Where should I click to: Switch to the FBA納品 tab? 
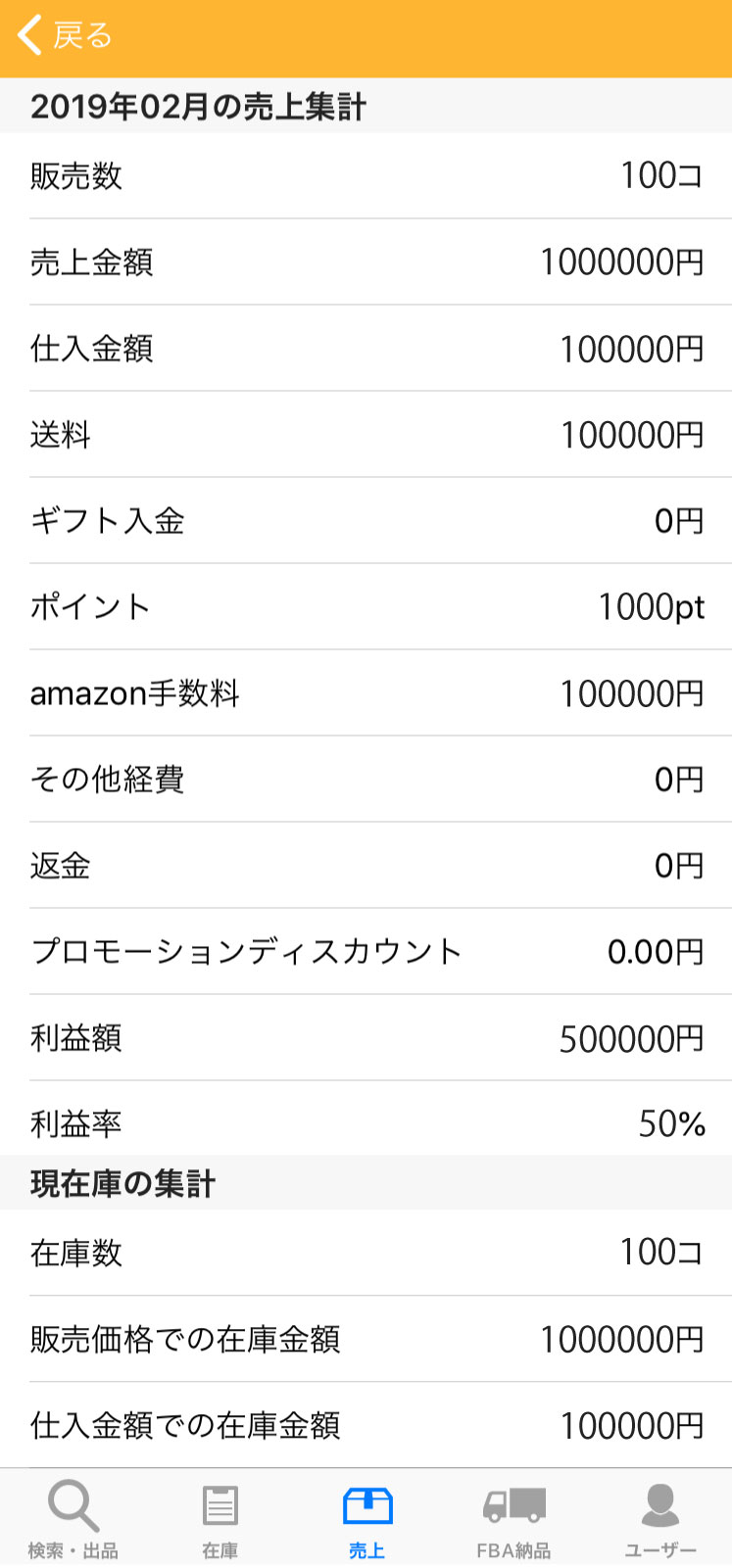click(513, 1519)
